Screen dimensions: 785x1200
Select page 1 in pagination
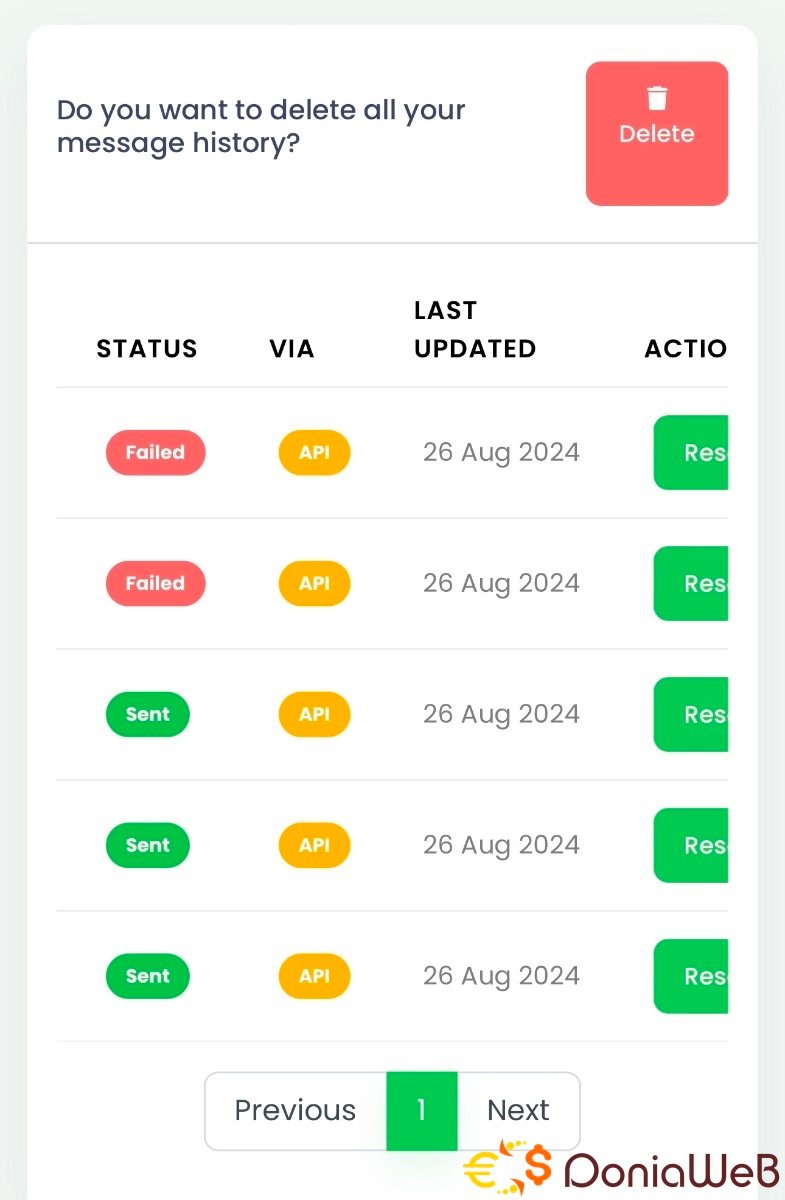click(x=421, y=1110)
